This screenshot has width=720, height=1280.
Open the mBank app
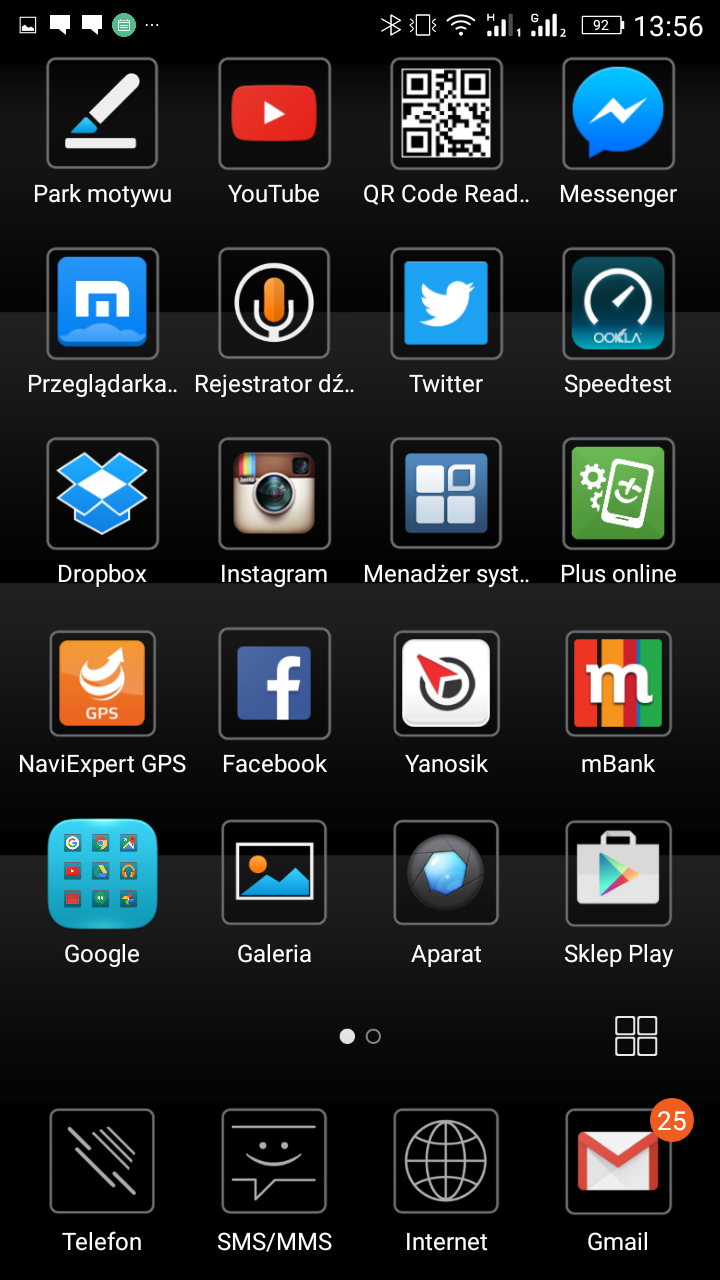[x=618, y=683]
